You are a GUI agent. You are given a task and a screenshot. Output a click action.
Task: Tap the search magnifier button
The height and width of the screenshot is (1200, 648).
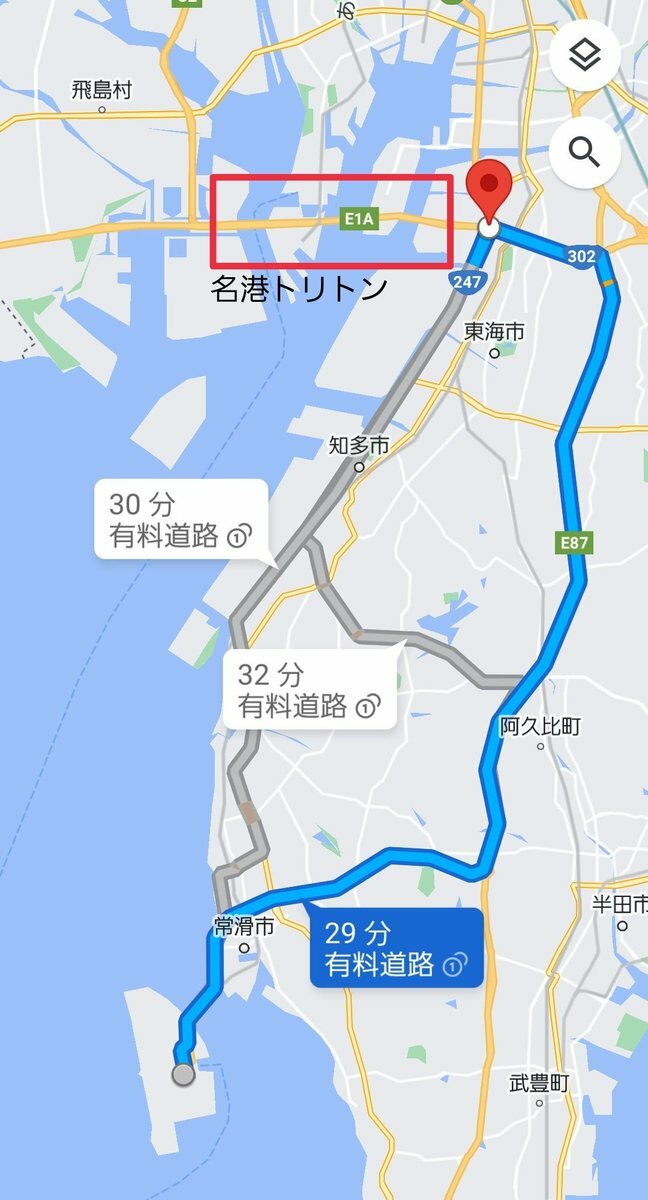584,152
